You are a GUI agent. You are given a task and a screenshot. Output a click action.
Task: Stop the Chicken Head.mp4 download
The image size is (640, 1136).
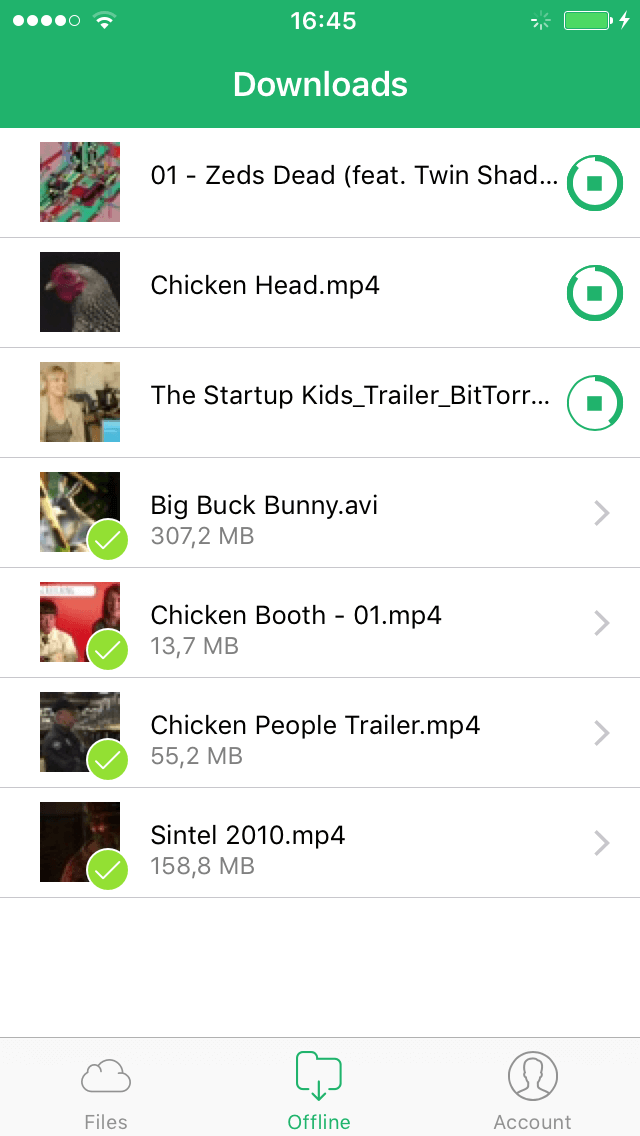point(594,293)
